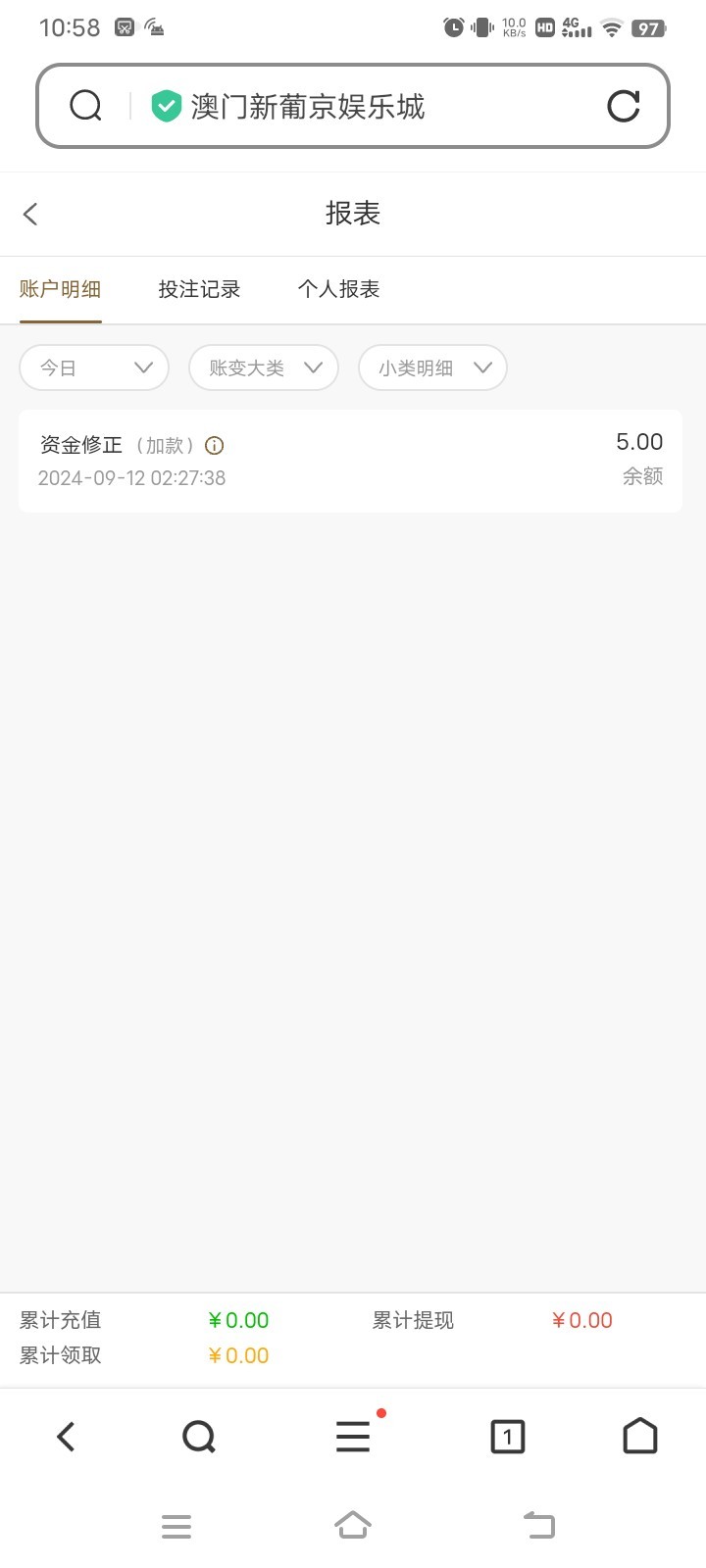Return to the system home screen
Image resolution: width=706 pixels, height=1568 pixels.
pyautogui.click(x=353, y=1526)
